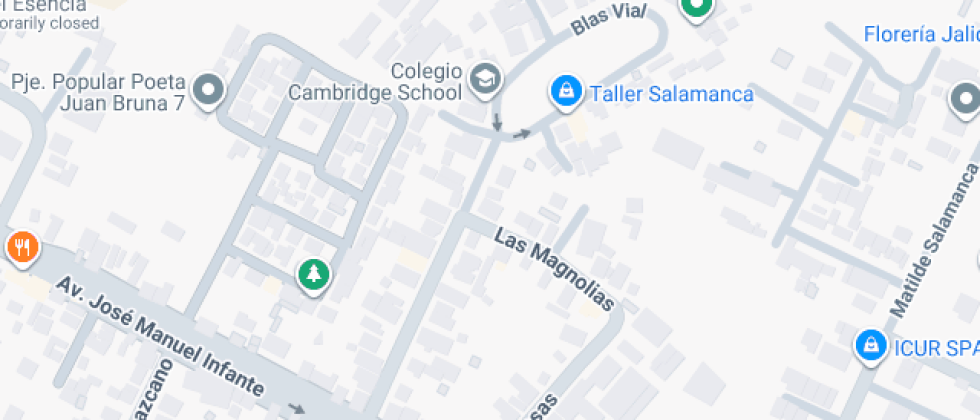The width and height of the screenshot is (980, 420).
Task: Tap the Pje. Popular Poeta Juan Bruna 7 pin
Action: click(209, 90)
